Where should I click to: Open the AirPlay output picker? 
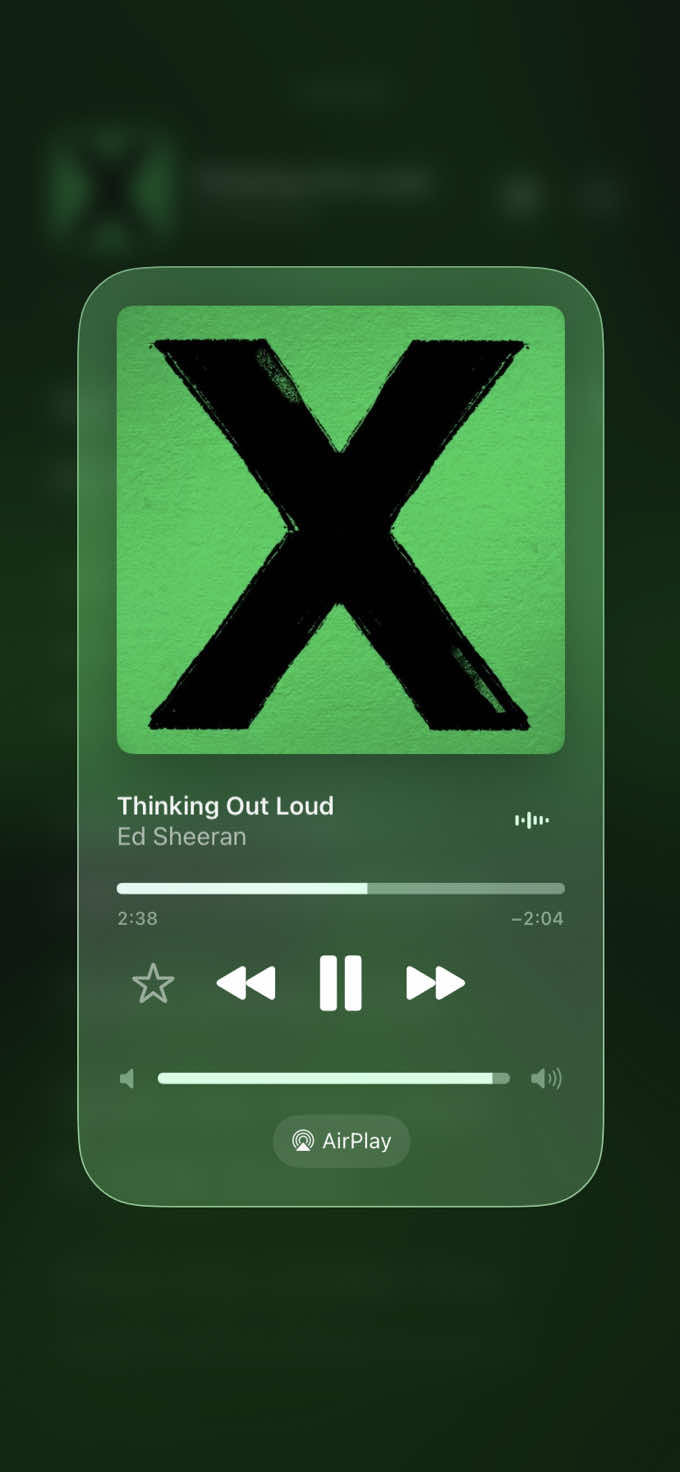pos(341,1141)
